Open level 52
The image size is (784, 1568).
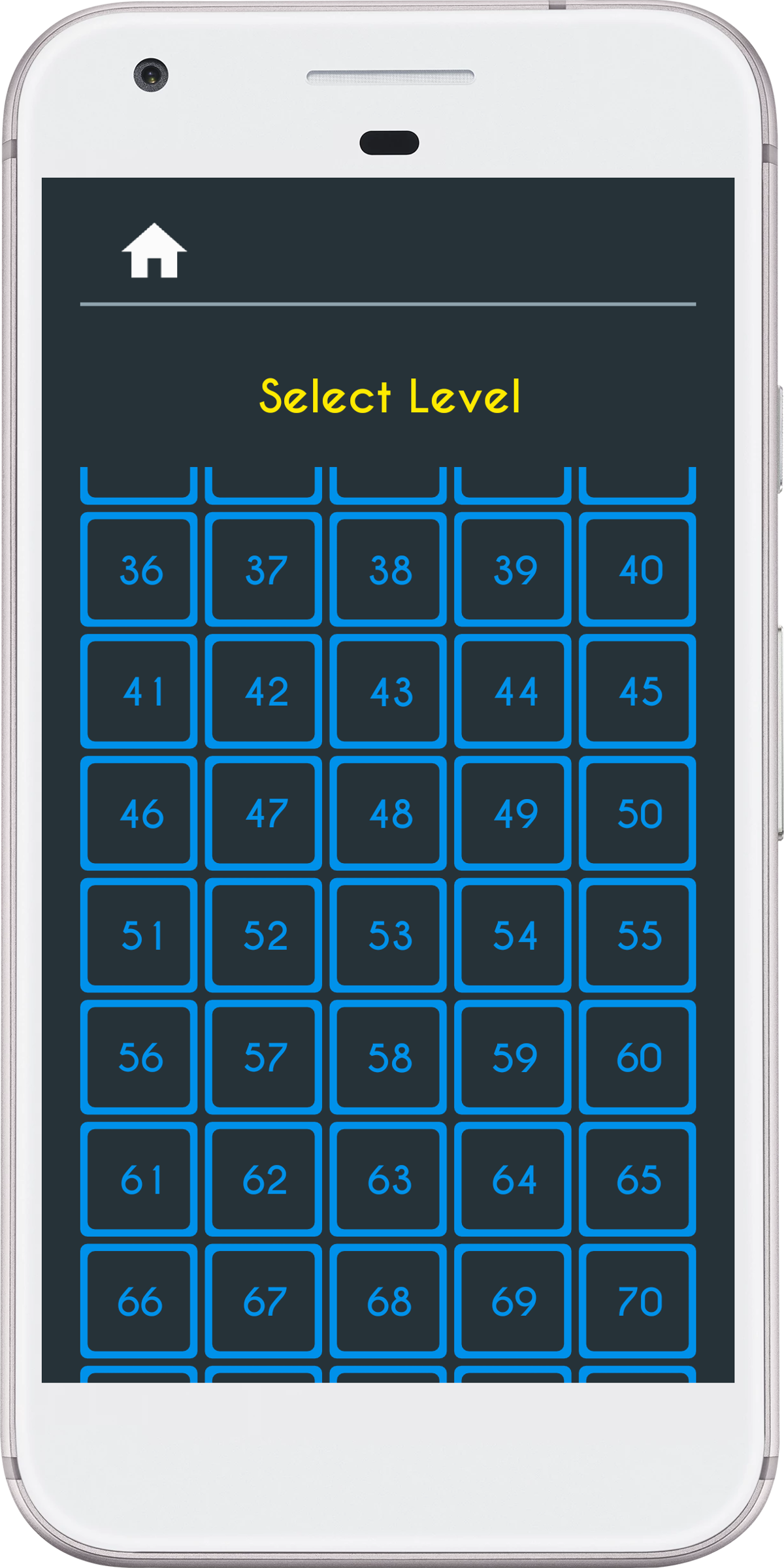point(264,935)
